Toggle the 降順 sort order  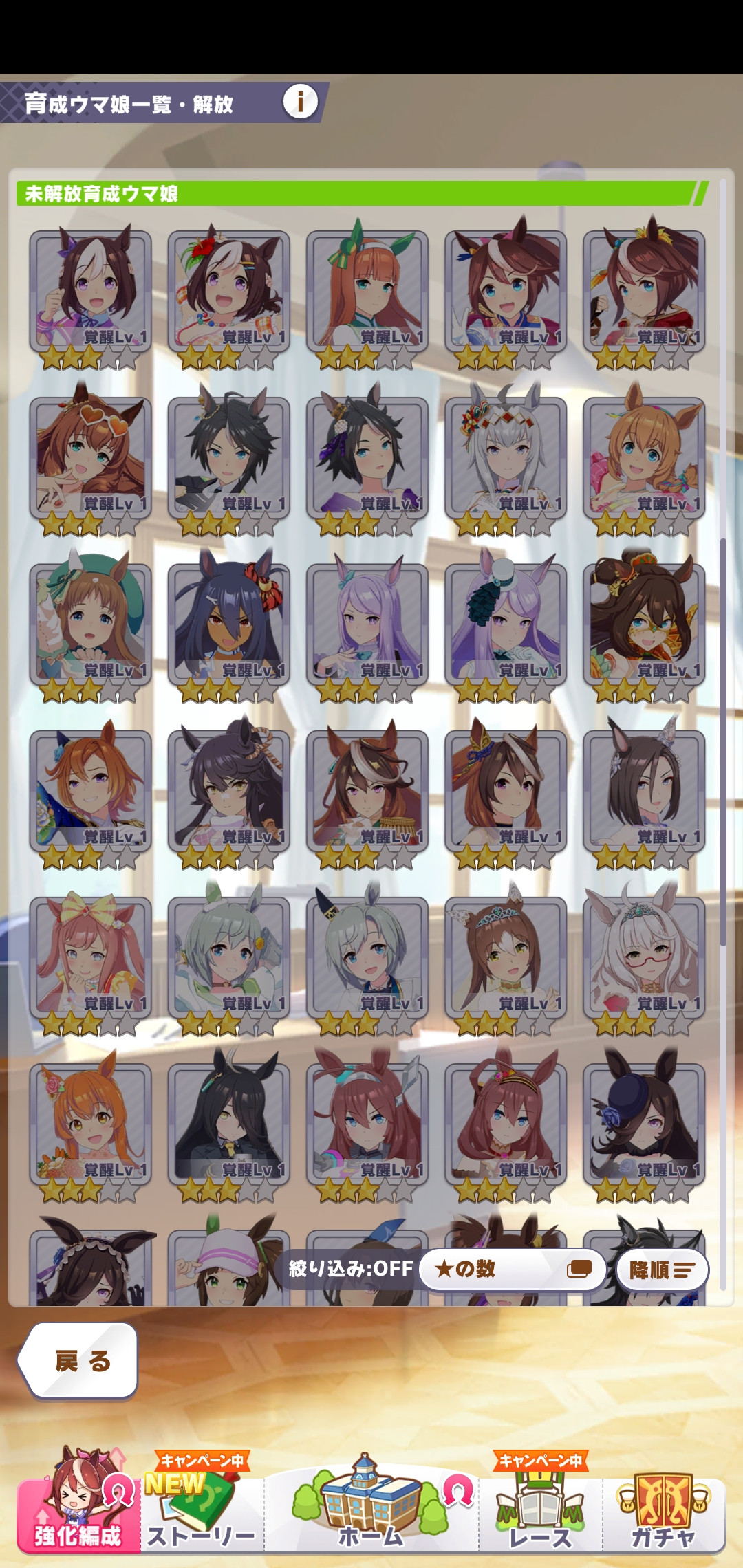click(x=661, y=1270)
